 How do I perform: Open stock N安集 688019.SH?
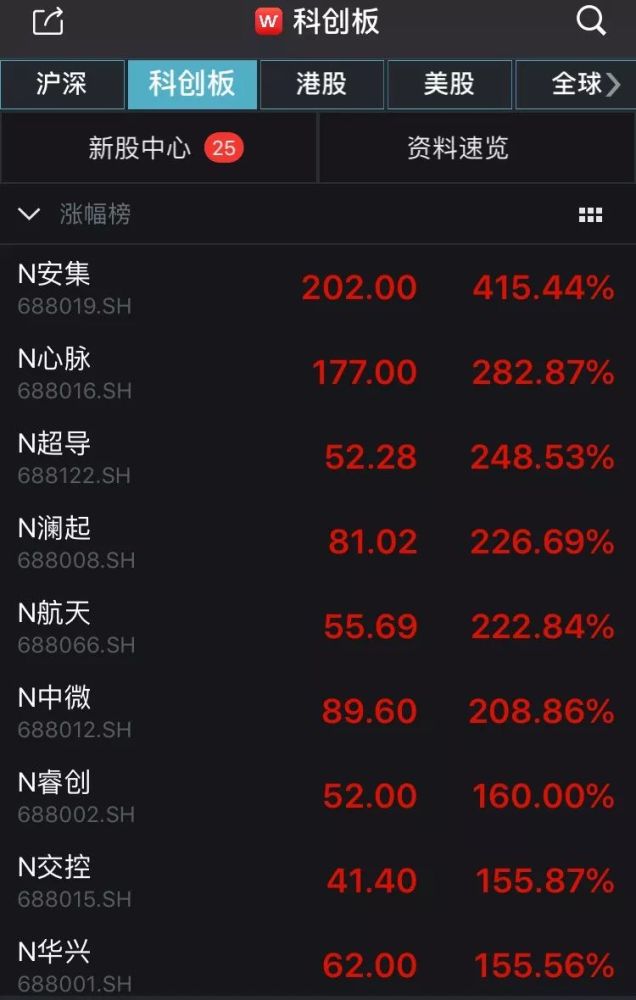tap(318, 287)
